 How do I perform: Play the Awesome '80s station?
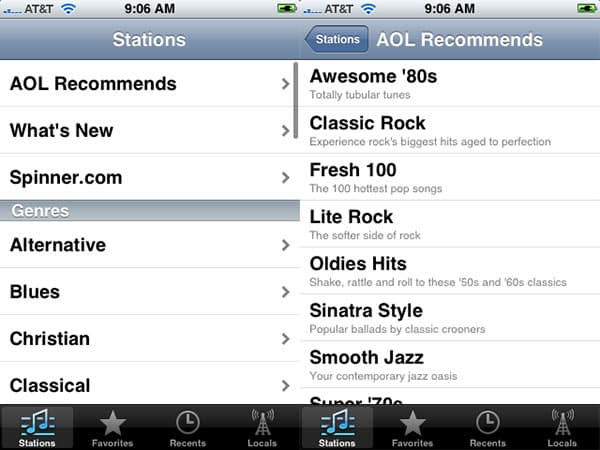tap(450, 83)
